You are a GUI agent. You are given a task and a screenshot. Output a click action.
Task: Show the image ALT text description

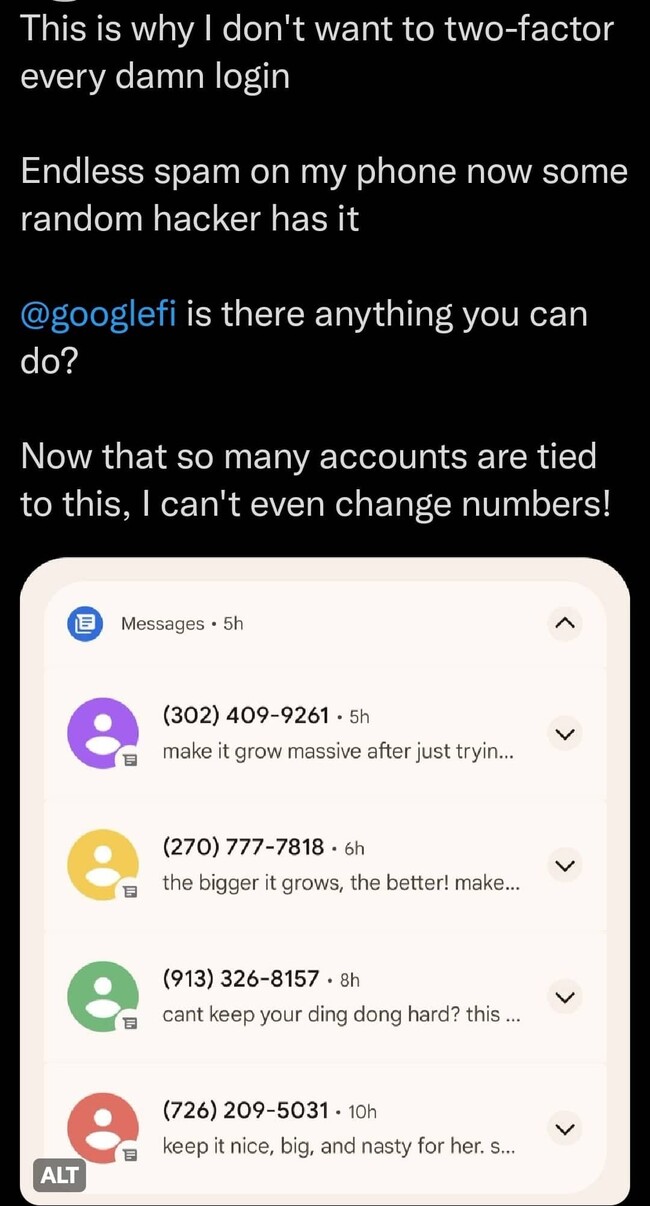point(60,1176)
